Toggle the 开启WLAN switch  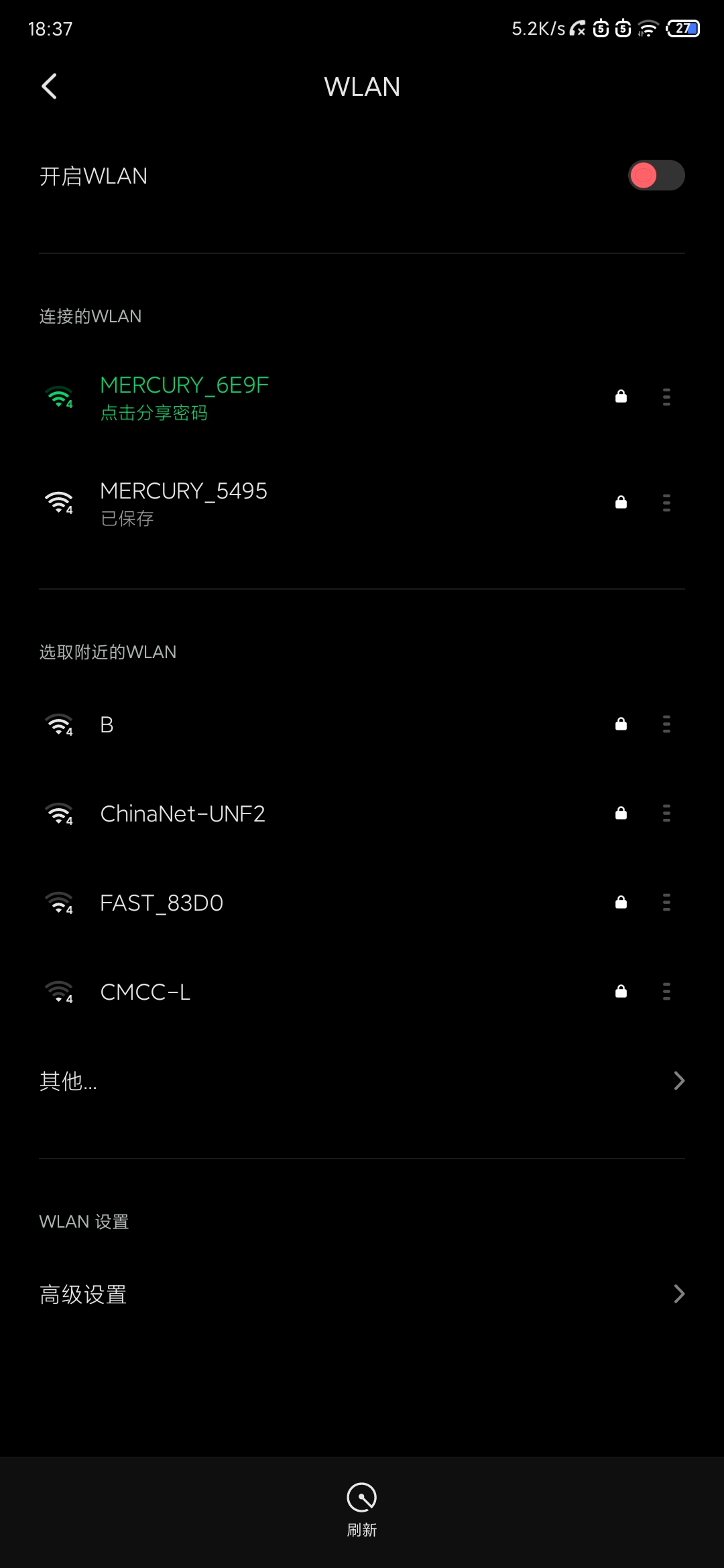coord(656,176)
